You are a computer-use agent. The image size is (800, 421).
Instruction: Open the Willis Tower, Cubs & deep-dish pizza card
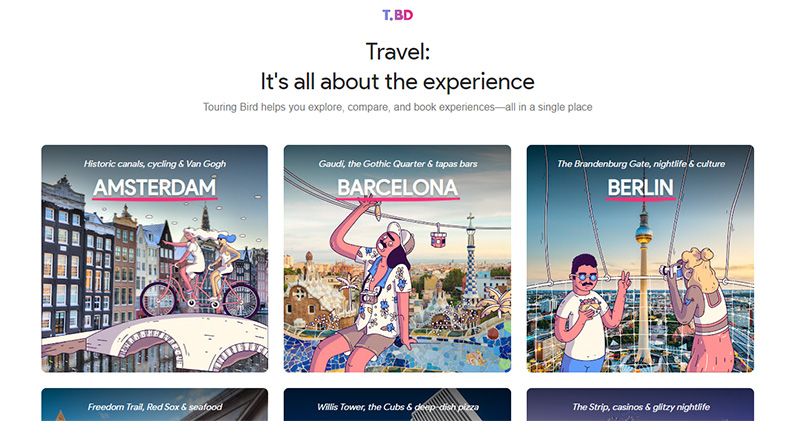click(x=397, y=405)
